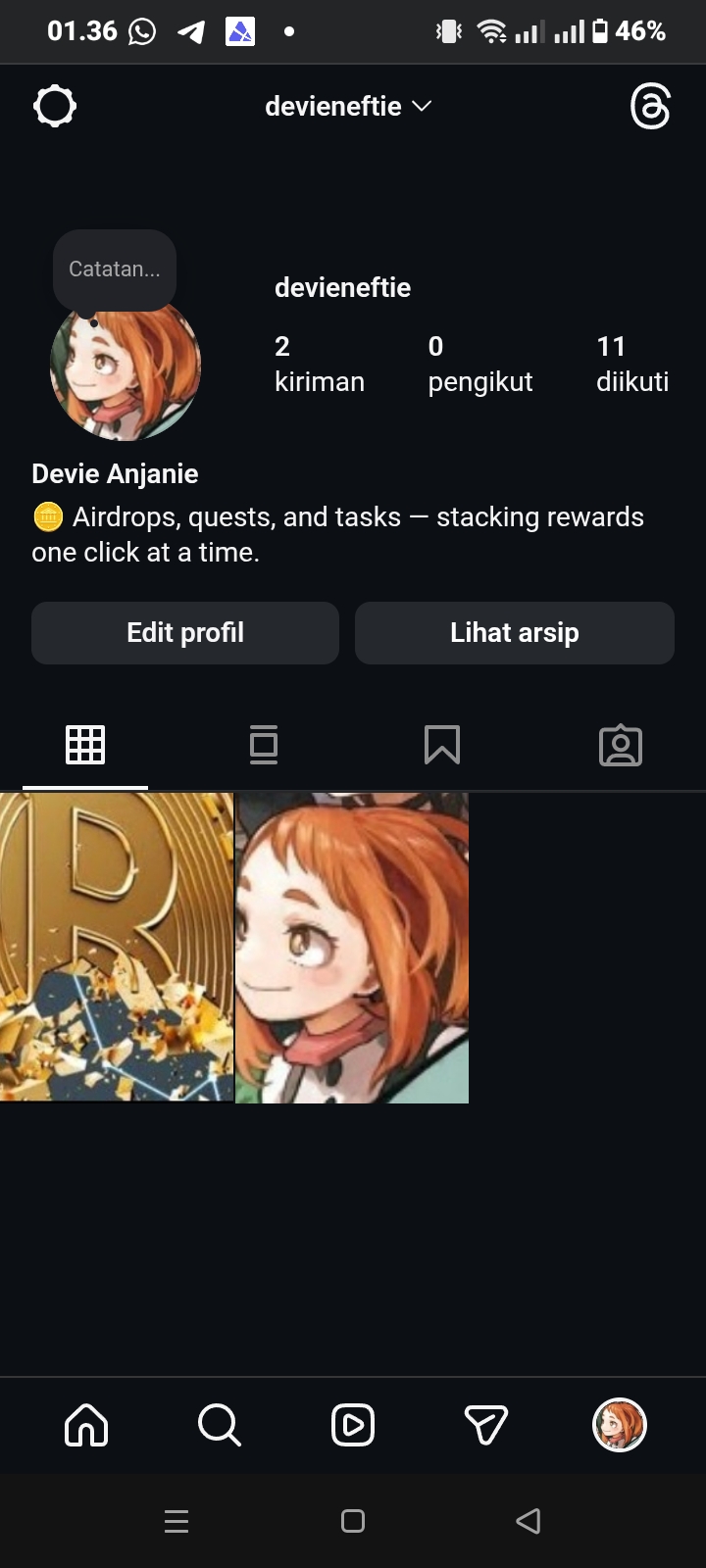Open the profile picture
Image resolution: width=706 pixels, height=1568 pixels.
(x=126, y=370)
